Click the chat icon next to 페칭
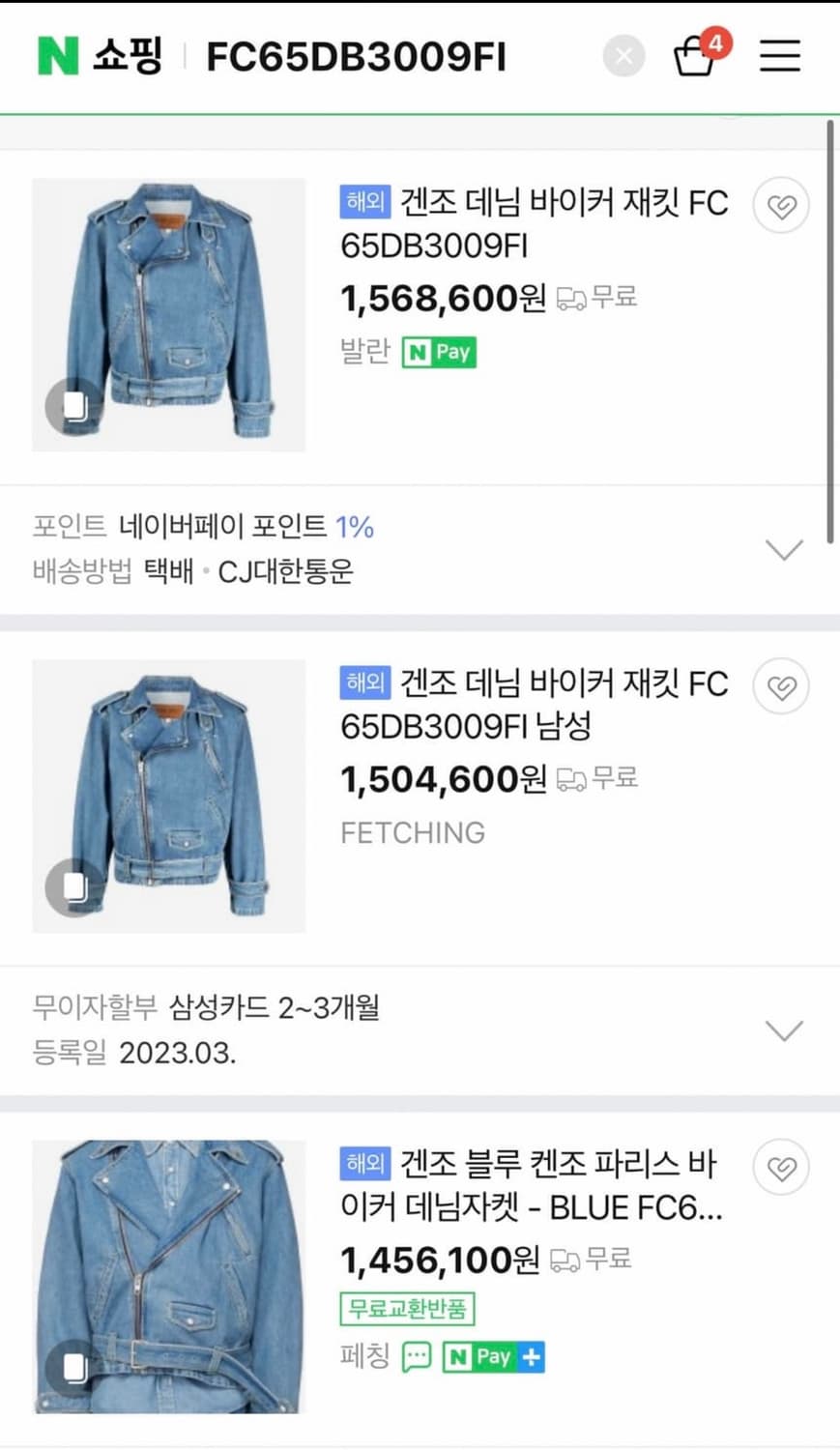The image size is (840, 1450). (416, 1357)
